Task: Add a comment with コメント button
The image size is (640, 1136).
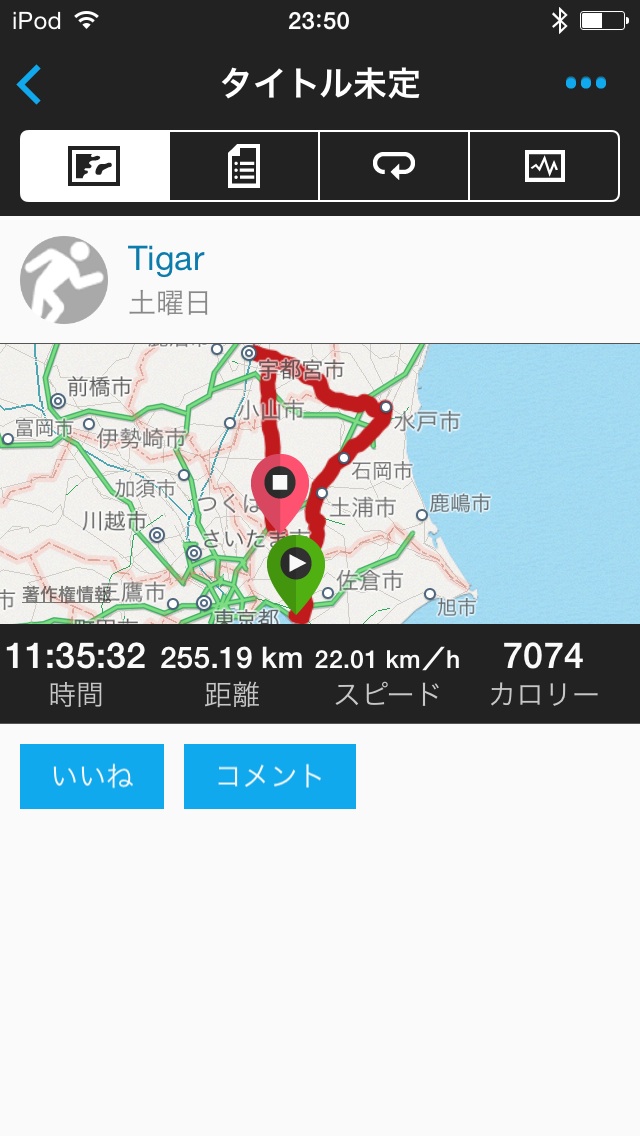Action: tap(270, 776)
